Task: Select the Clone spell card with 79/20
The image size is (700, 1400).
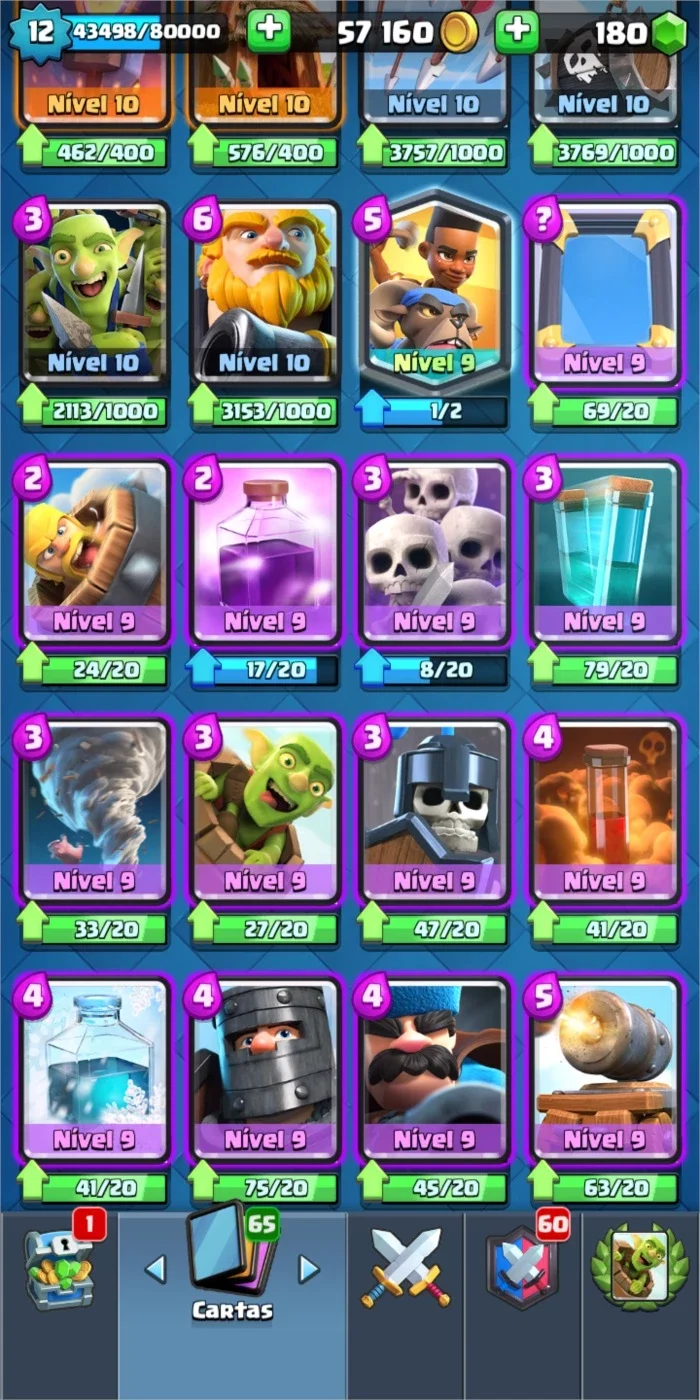Action: pyautogui.click(x=604, y=553)
